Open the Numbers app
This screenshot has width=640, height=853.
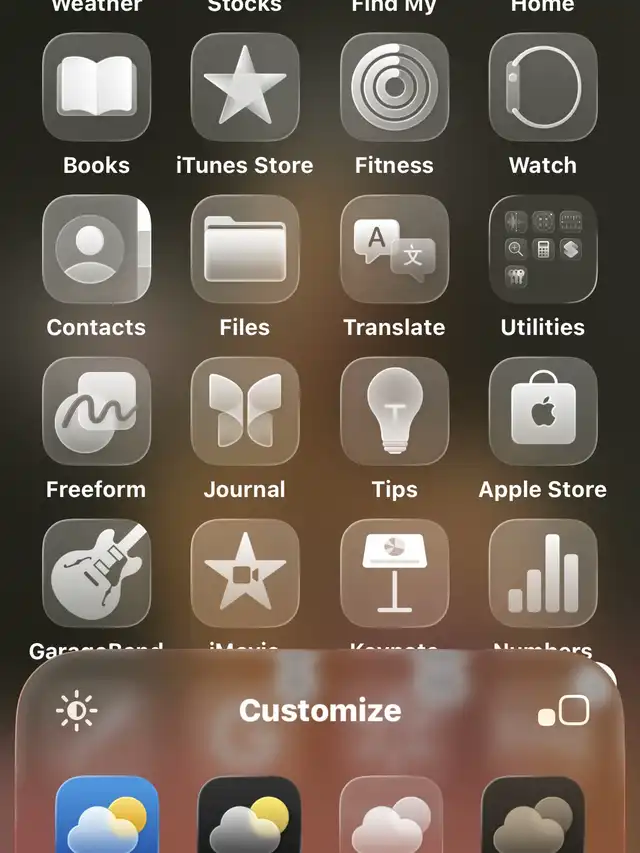543,573
